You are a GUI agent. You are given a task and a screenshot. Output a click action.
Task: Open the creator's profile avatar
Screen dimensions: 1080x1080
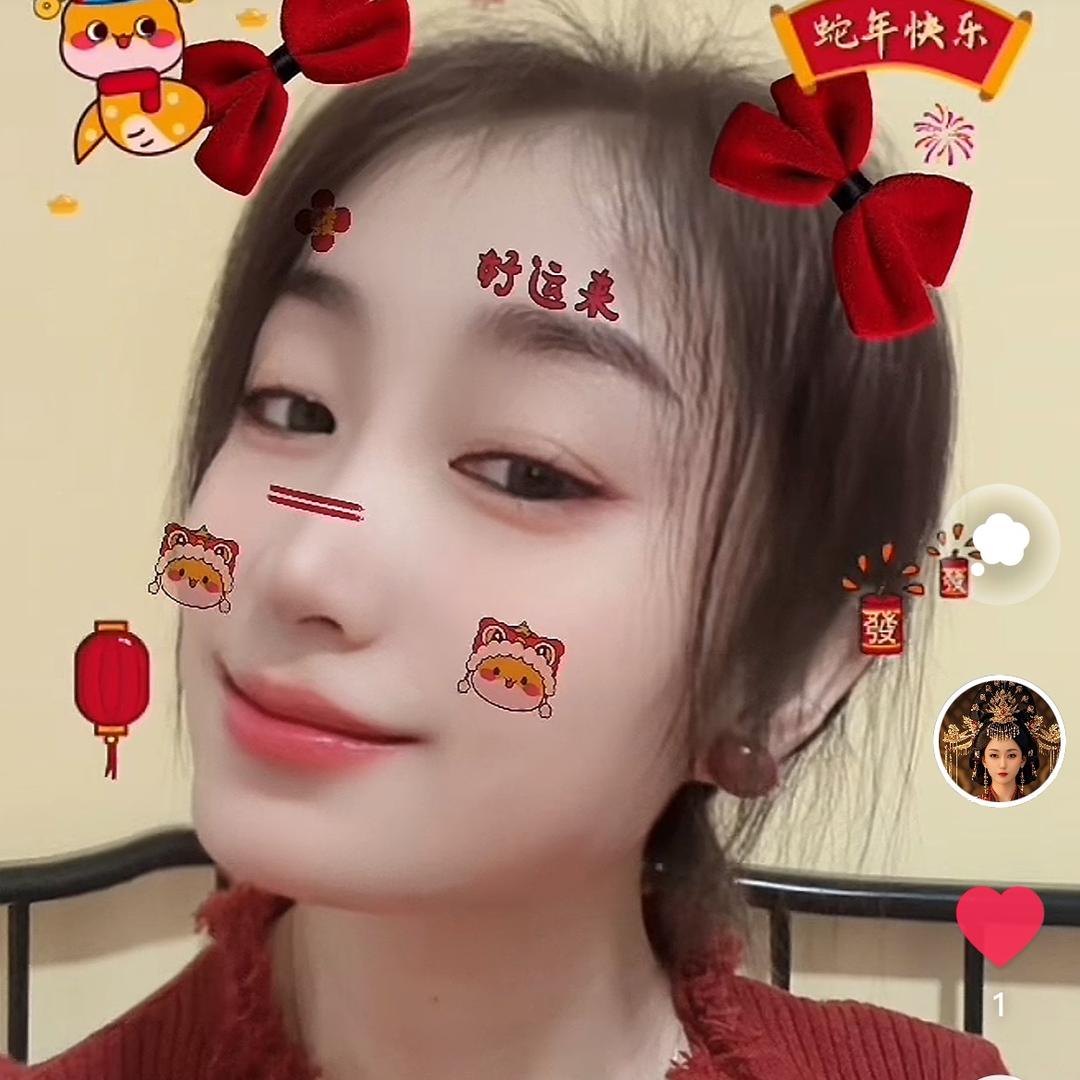tap(999, 741)
